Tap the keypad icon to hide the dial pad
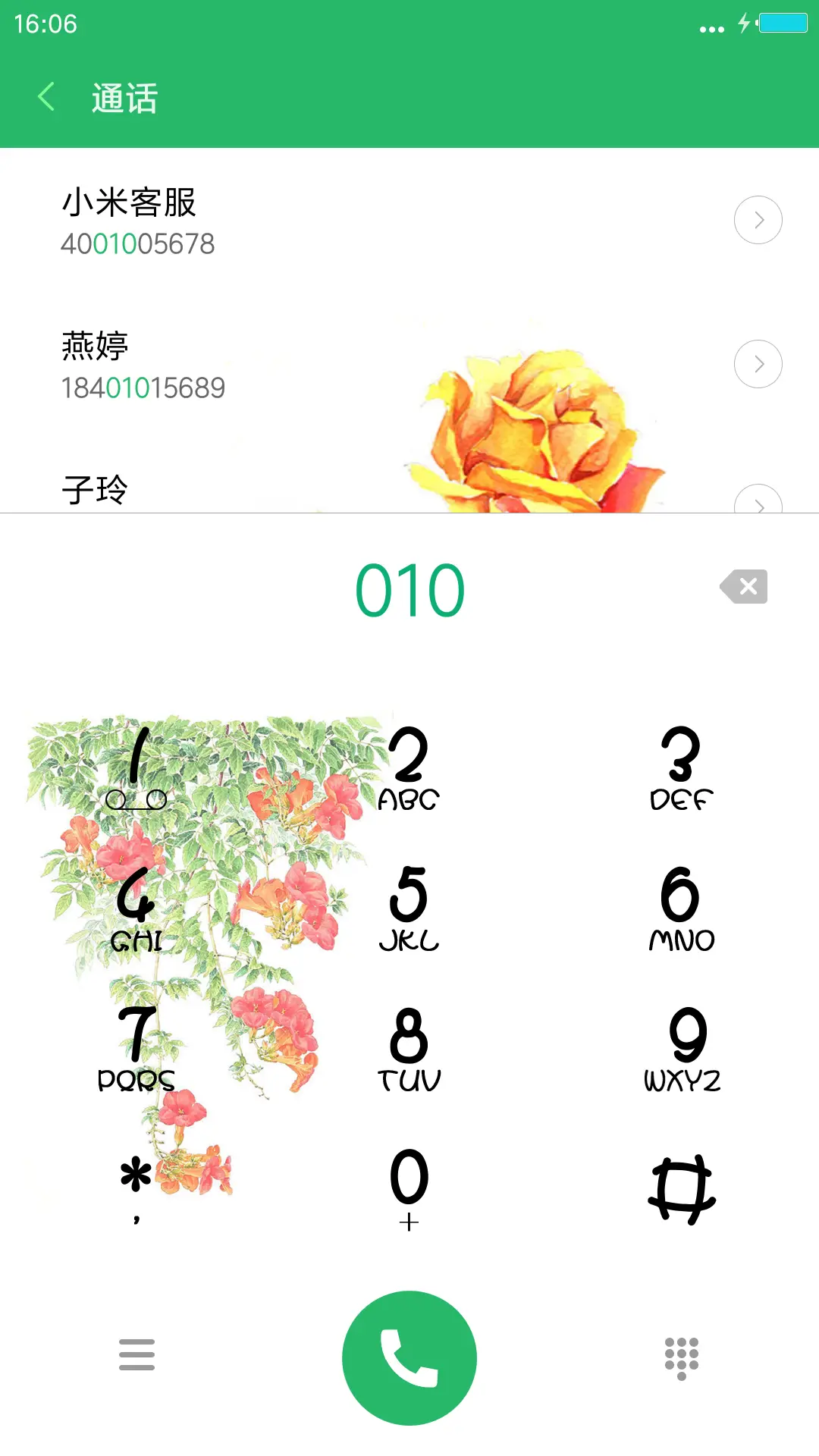The width and height of the screenshot is (819, 1456). point(682,1357)
